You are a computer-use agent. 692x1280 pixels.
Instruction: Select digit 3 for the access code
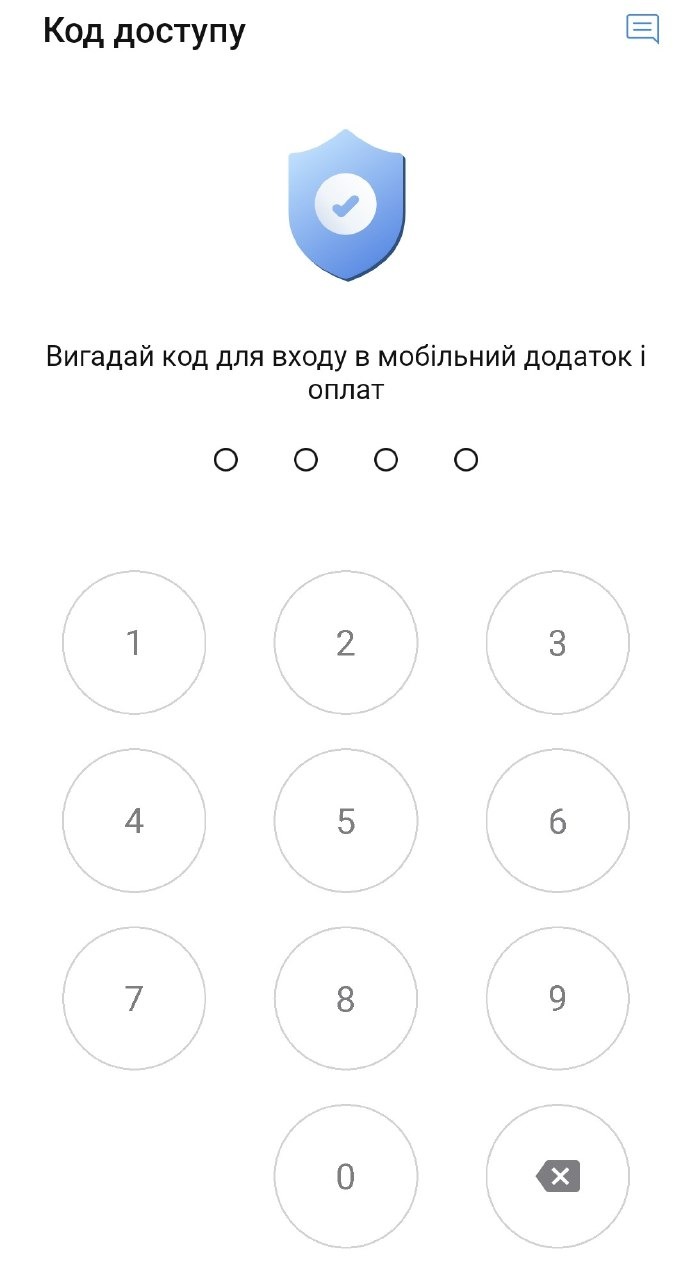pyautogui.click(x=558, y=642)
